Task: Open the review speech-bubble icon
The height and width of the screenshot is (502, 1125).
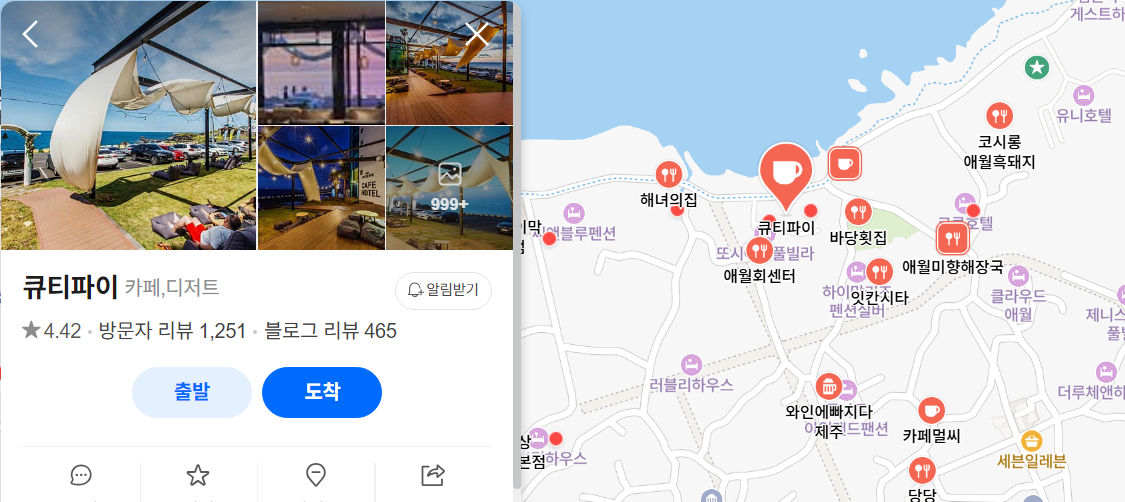Action: (81, 475)
